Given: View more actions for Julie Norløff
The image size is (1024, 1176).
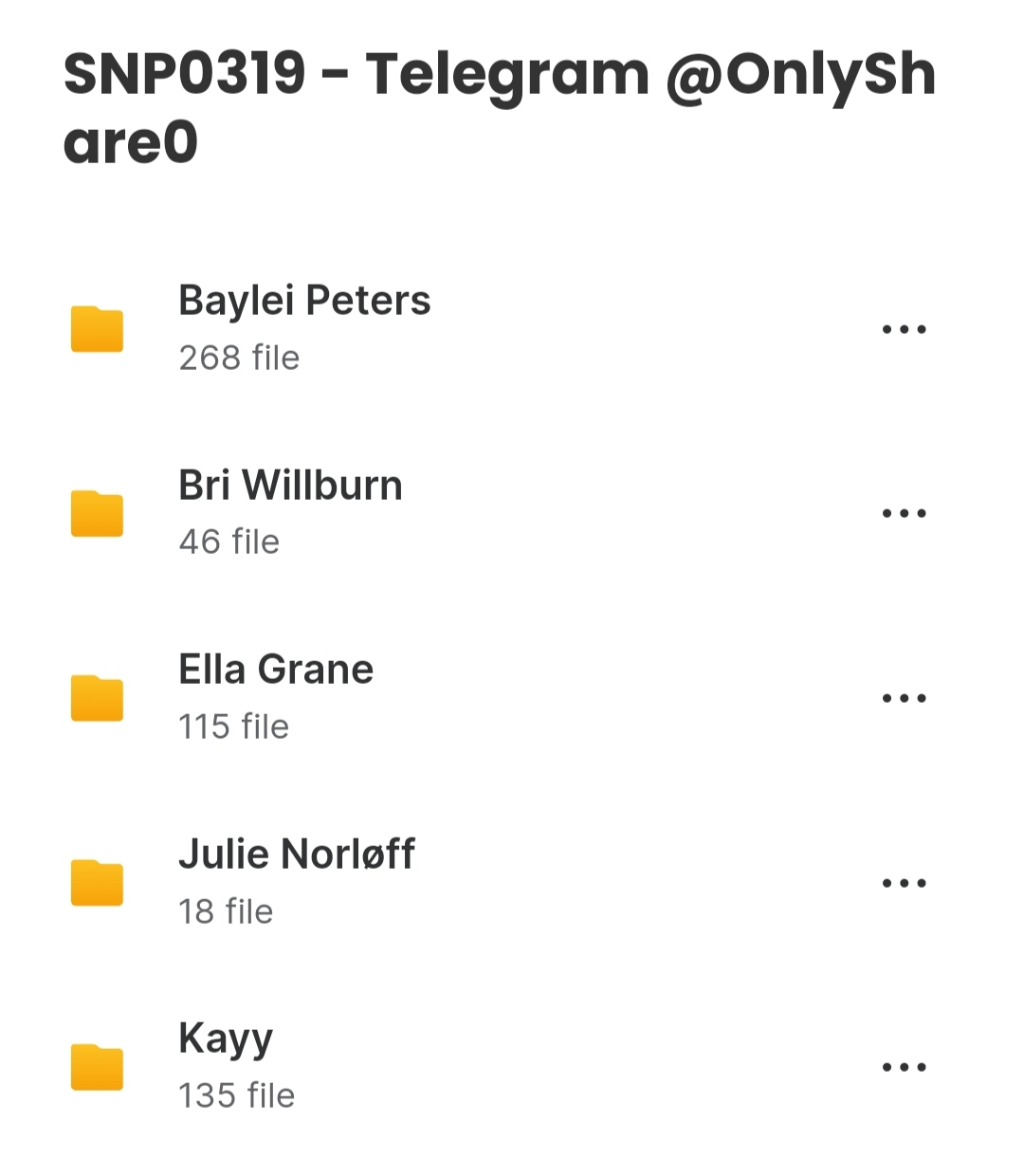Looking at the screenshot, I should coord(904,883).
